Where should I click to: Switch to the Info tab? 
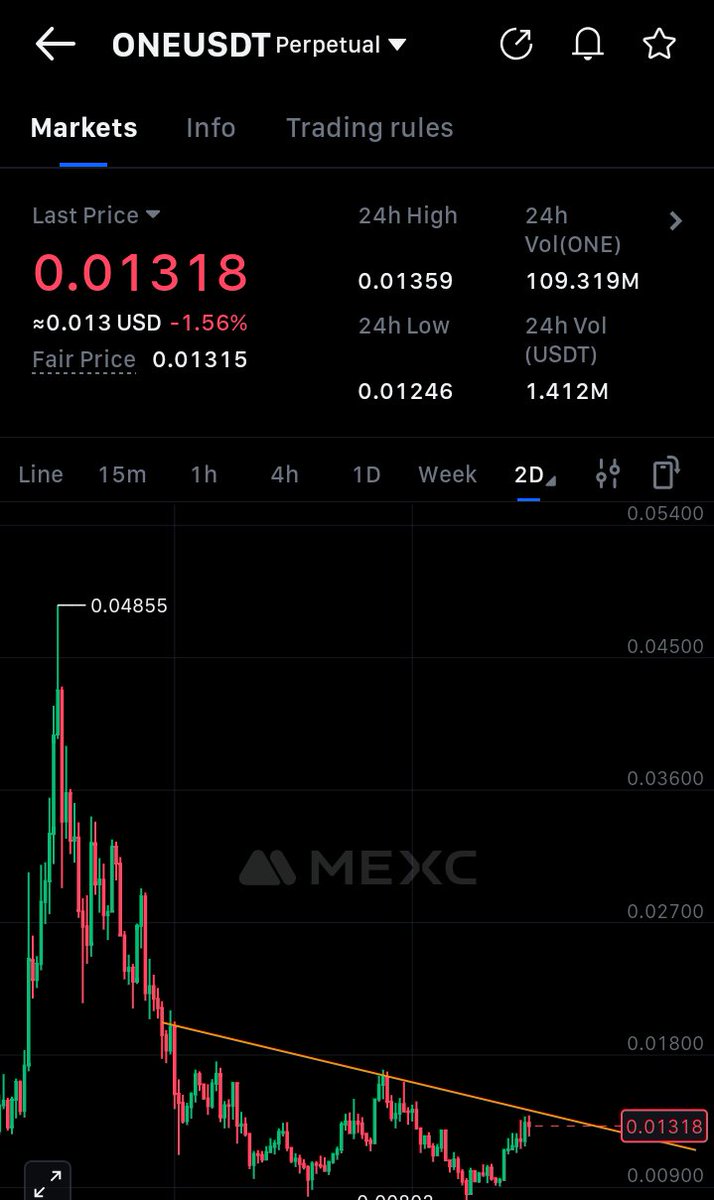click(211, 128)
